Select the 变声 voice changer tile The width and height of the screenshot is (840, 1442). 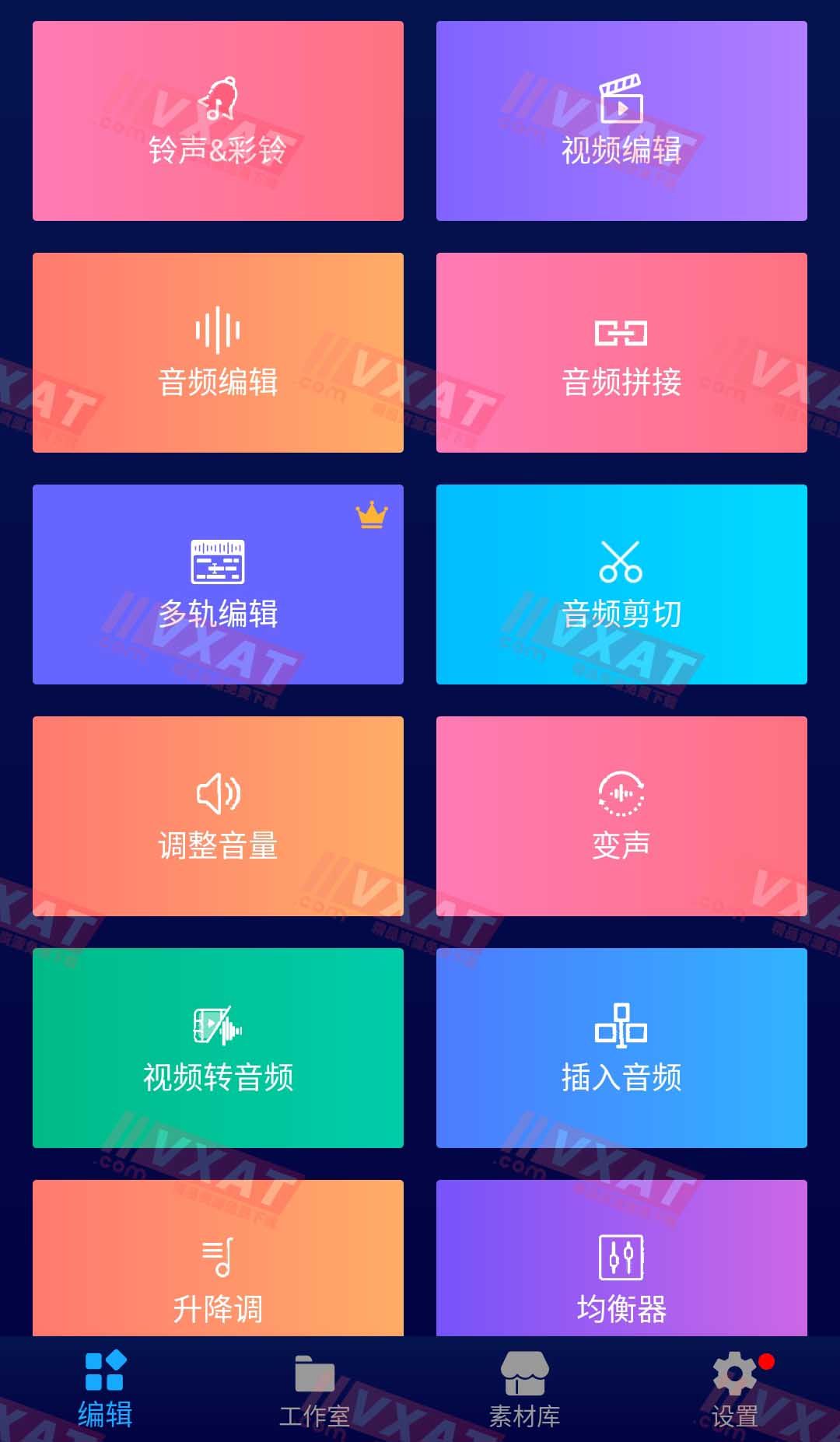pos(621,816)
